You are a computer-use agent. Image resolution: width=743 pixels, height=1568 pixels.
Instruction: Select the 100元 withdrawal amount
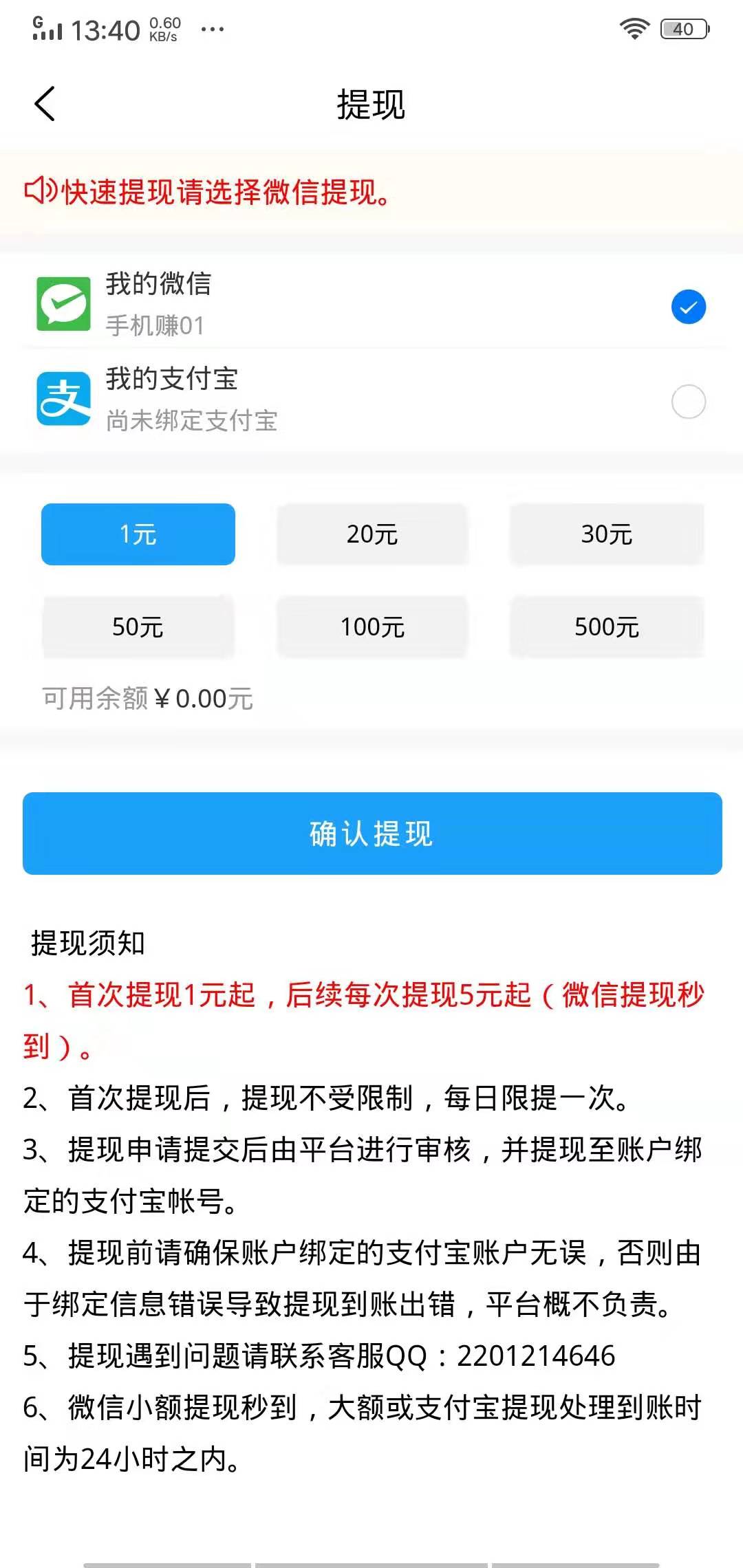[371, 627]
